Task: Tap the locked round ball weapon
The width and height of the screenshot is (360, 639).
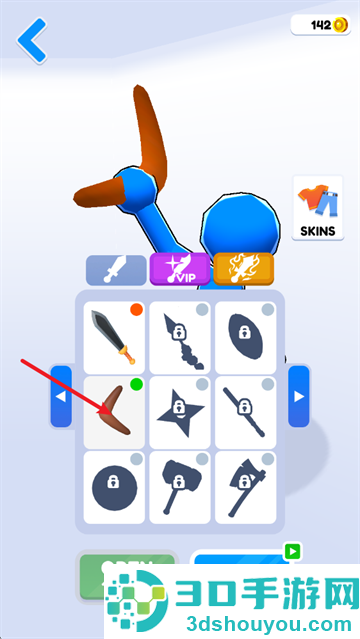Action: (x=114, y=487)
